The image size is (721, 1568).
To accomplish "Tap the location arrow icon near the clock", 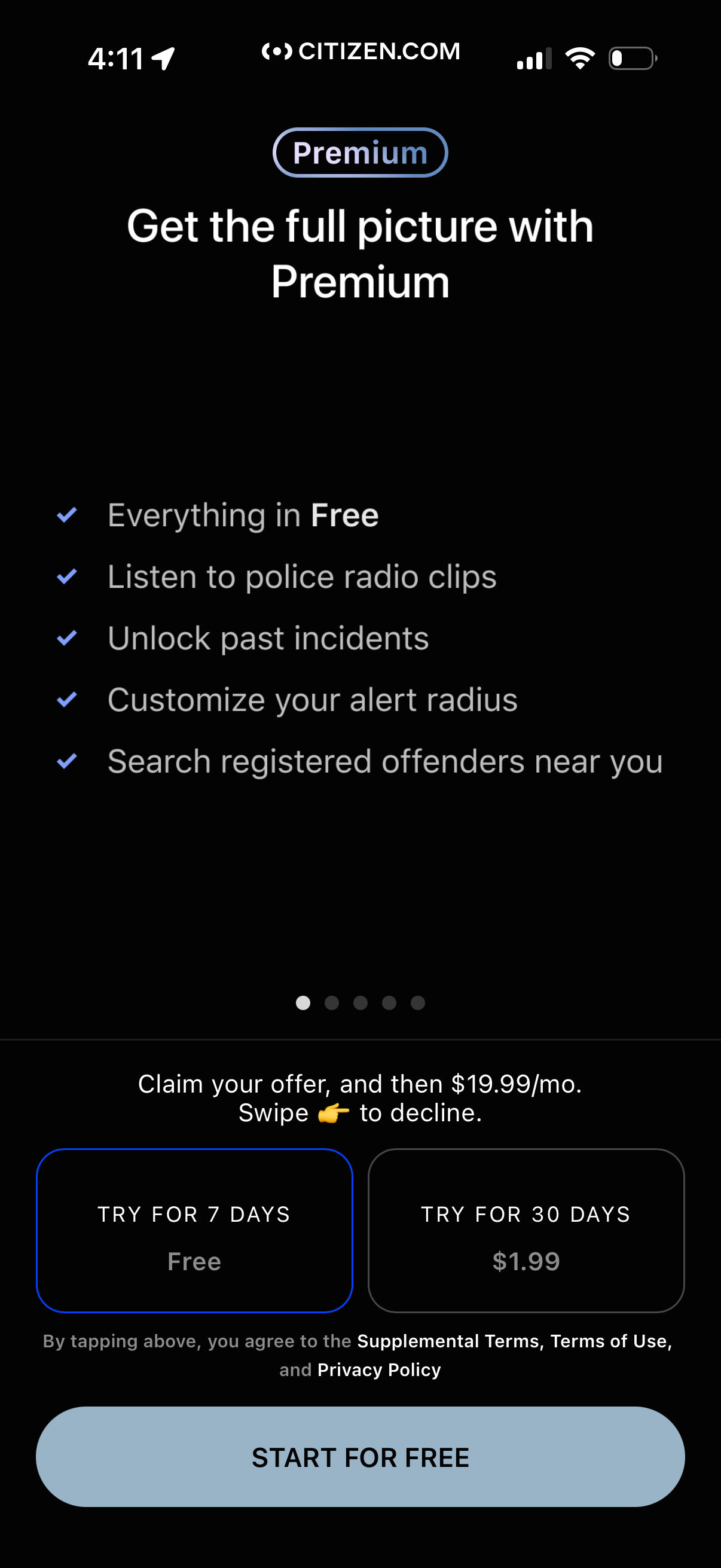I will (x=162, y=59).
